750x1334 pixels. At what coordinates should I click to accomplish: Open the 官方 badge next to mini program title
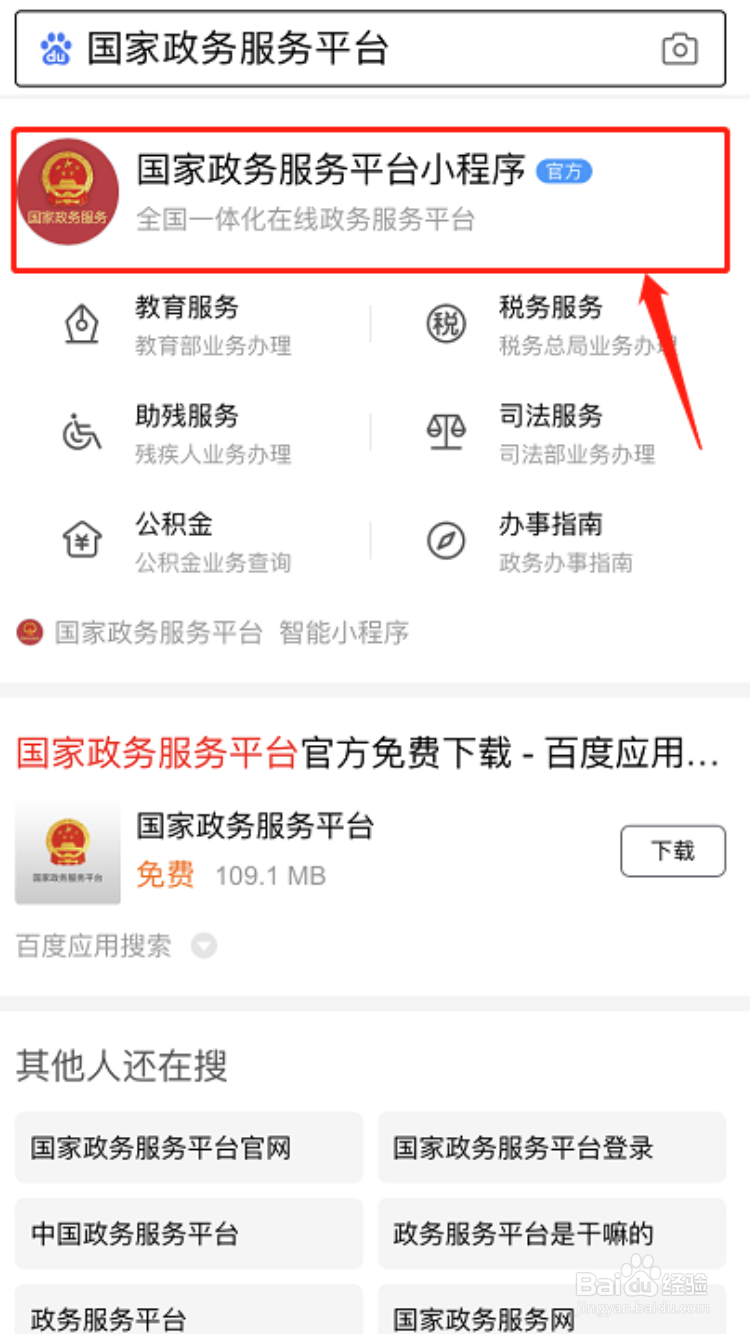click(x=565, y=172)
